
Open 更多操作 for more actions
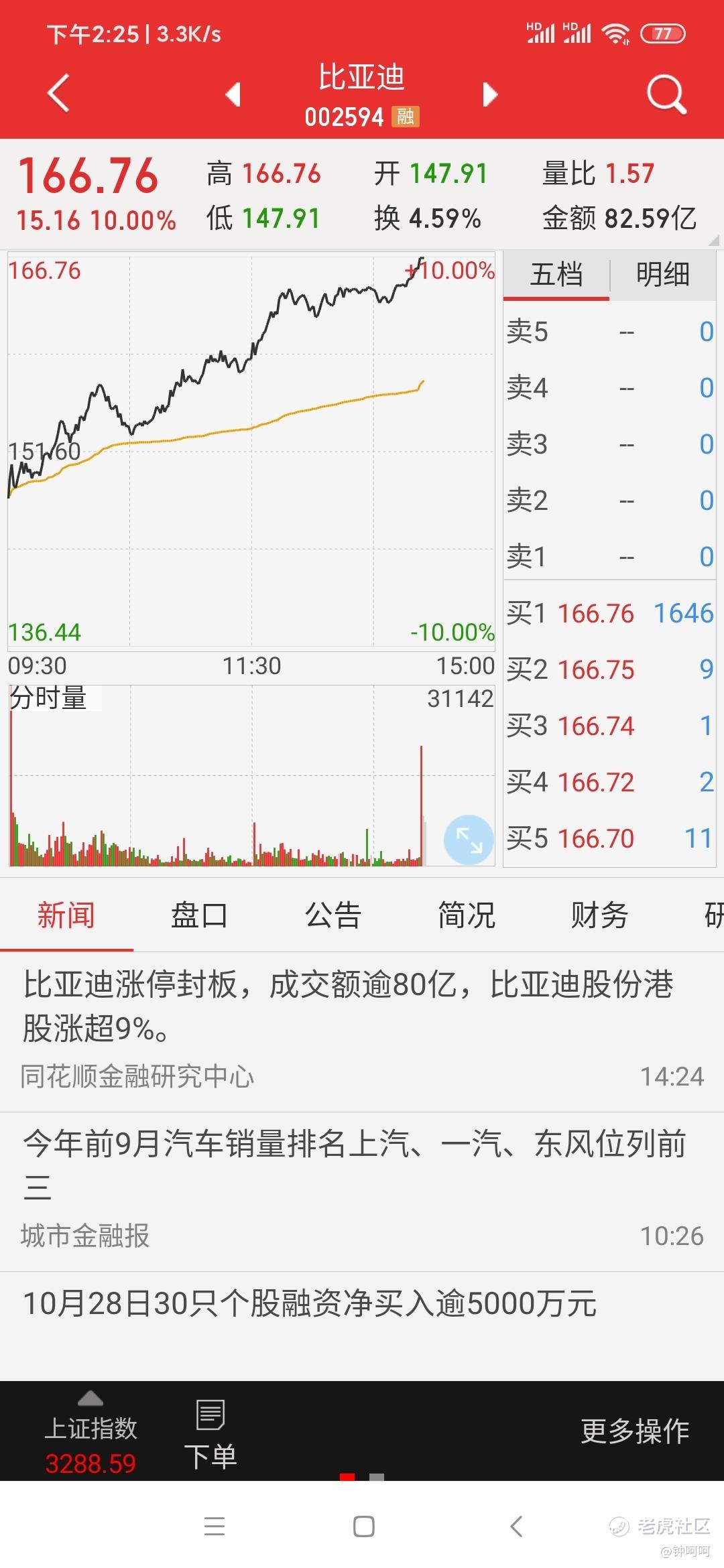634,1431
